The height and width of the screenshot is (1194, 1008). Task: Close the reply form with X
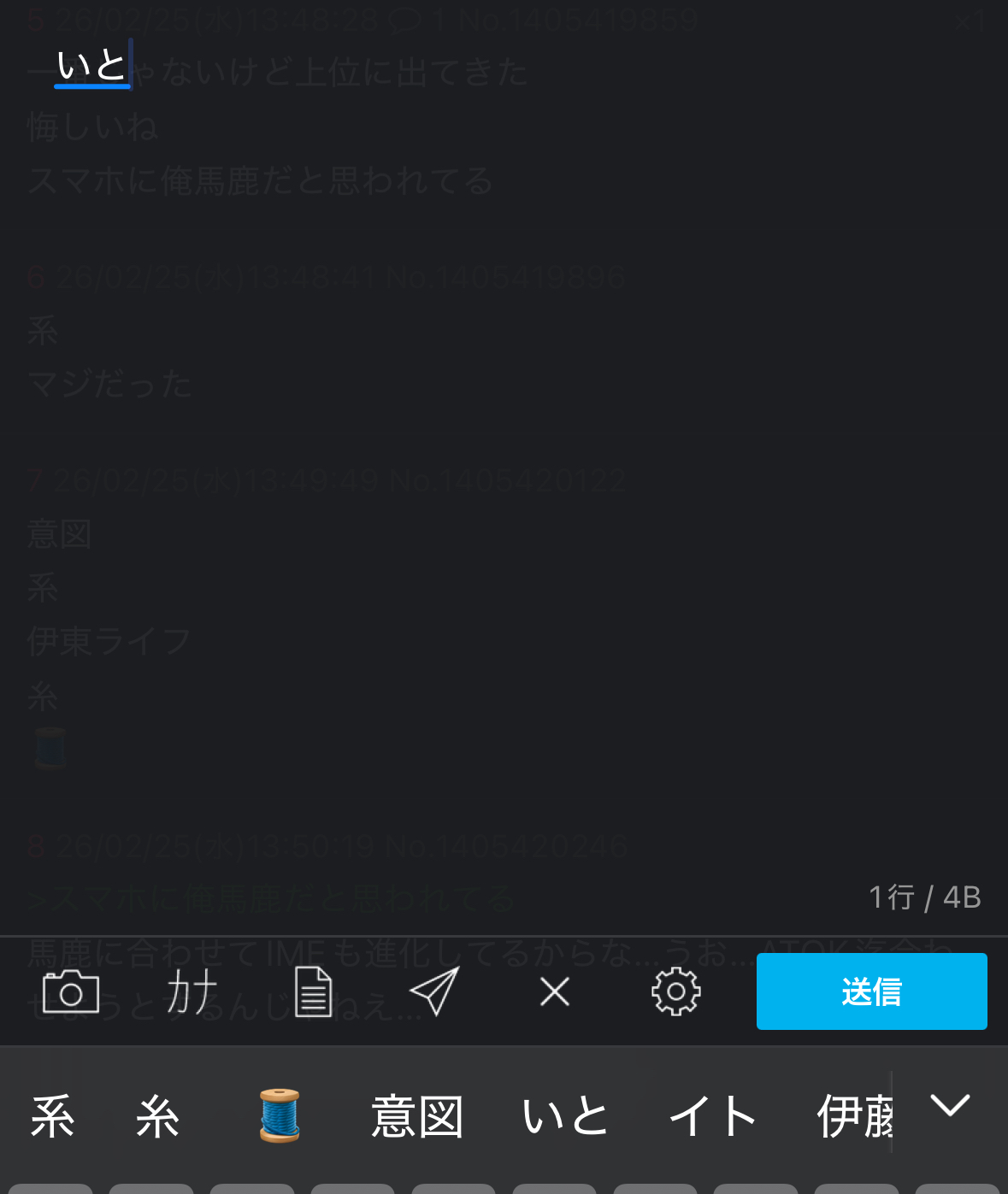555,991
